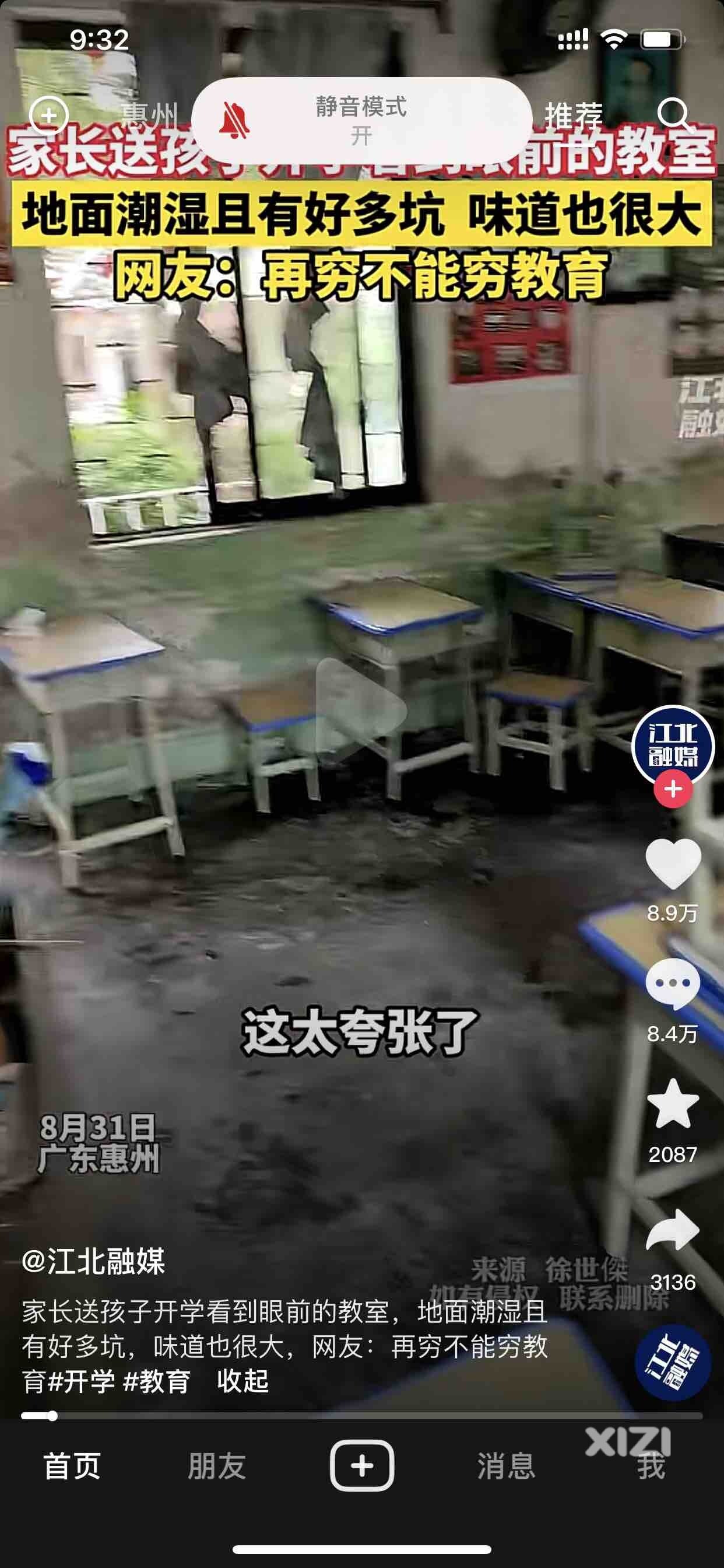Switch to the 推荐 feed tab
Image resolution: width=724 pixels, height=1568 pixels.
pos(573,116)
